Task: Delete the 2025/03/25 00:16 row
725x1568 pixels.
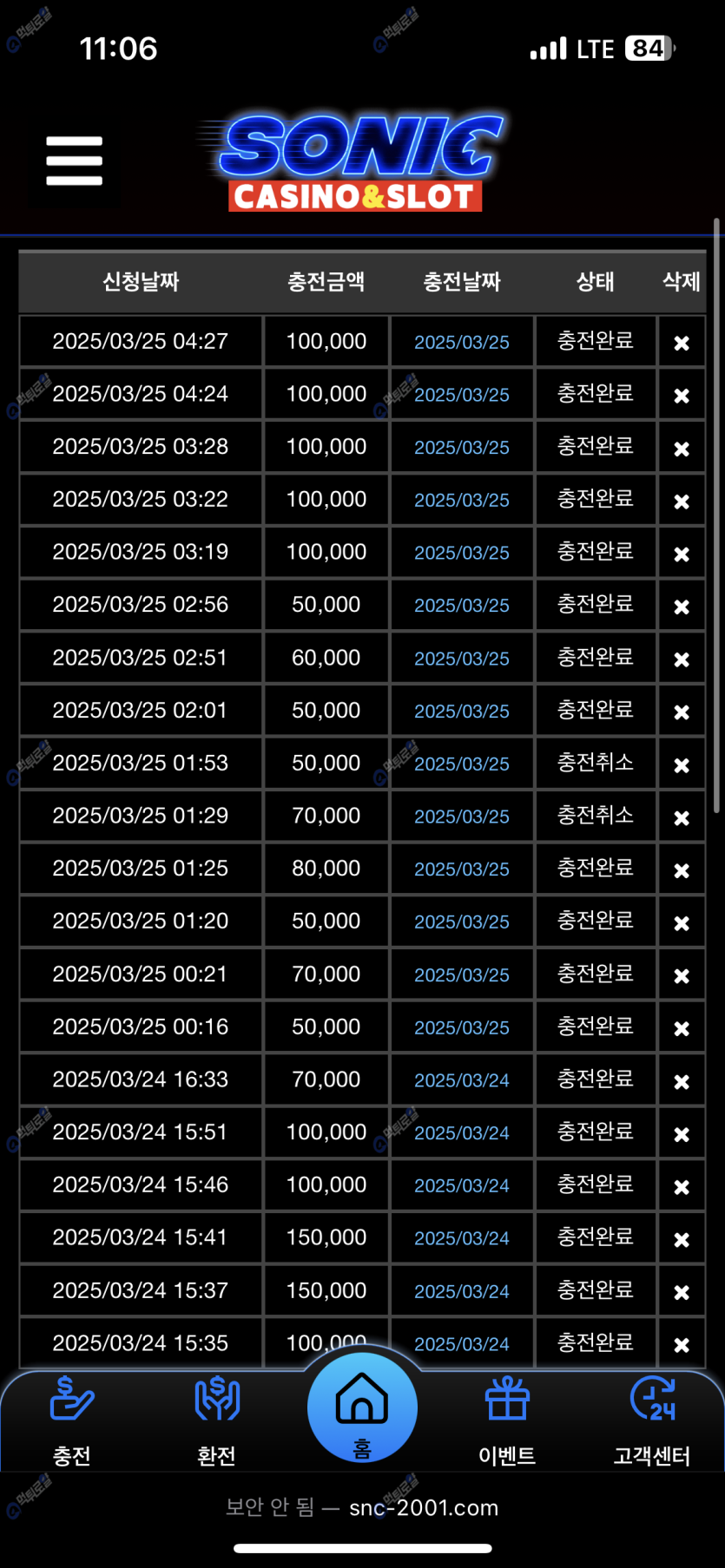Action: point(682,1028)
